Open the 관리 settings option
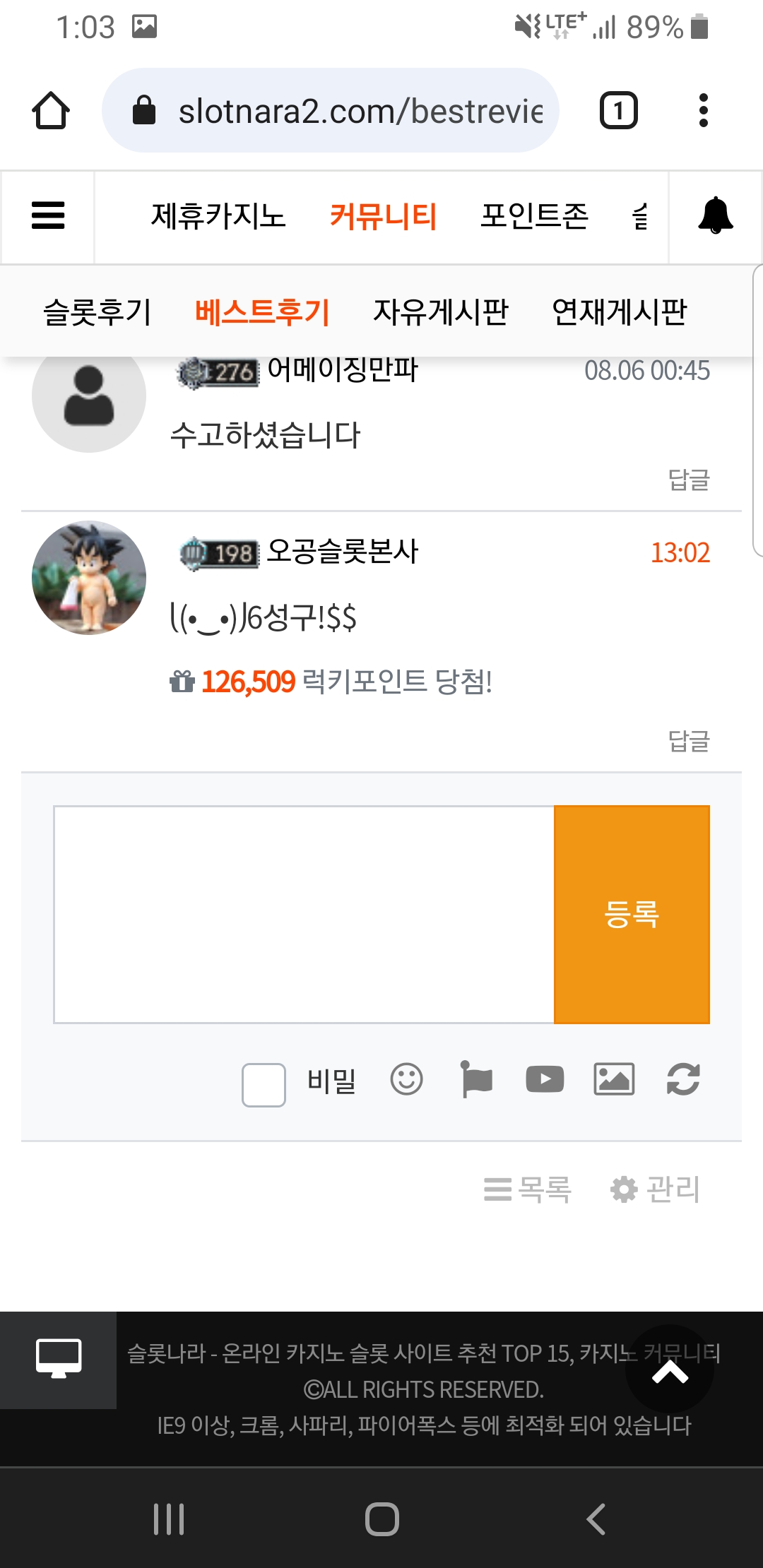Image resolution: width=763 pixels, height=1568 pixels. pos(655,1189)
